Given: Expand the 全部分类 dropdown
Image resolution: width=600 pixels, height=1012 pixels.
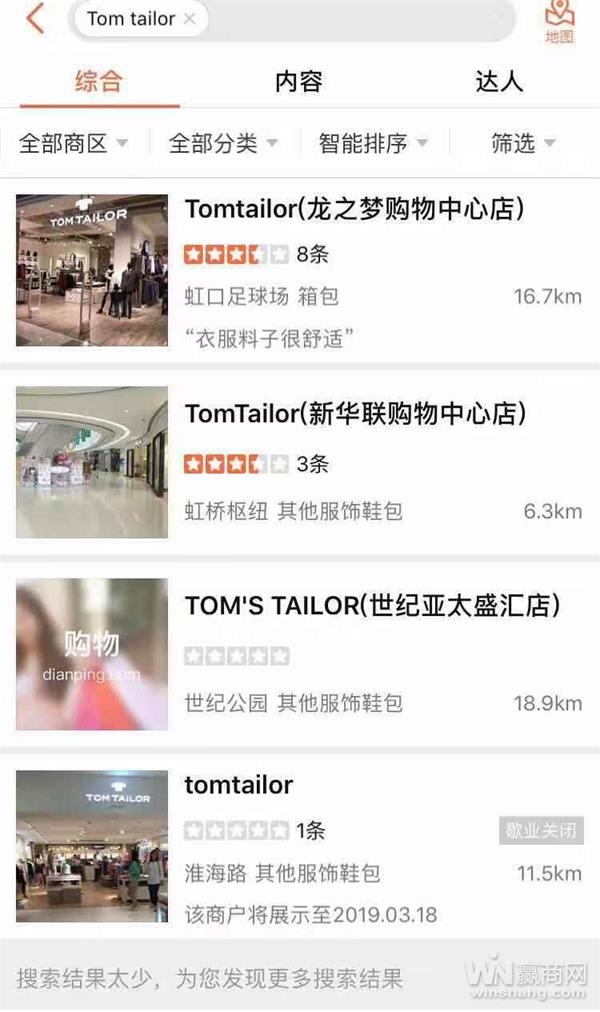Looking at the screenshot, I should pyautogui.click(x=224, y=143).
